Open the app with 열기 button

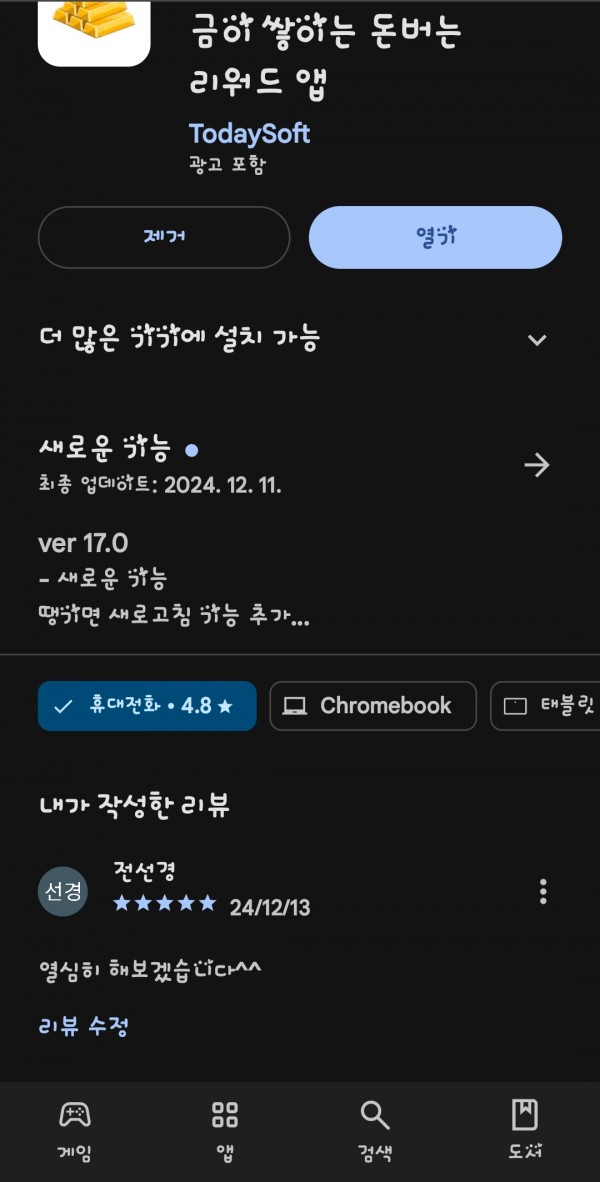pyautogui.click(x=435, y=237)
